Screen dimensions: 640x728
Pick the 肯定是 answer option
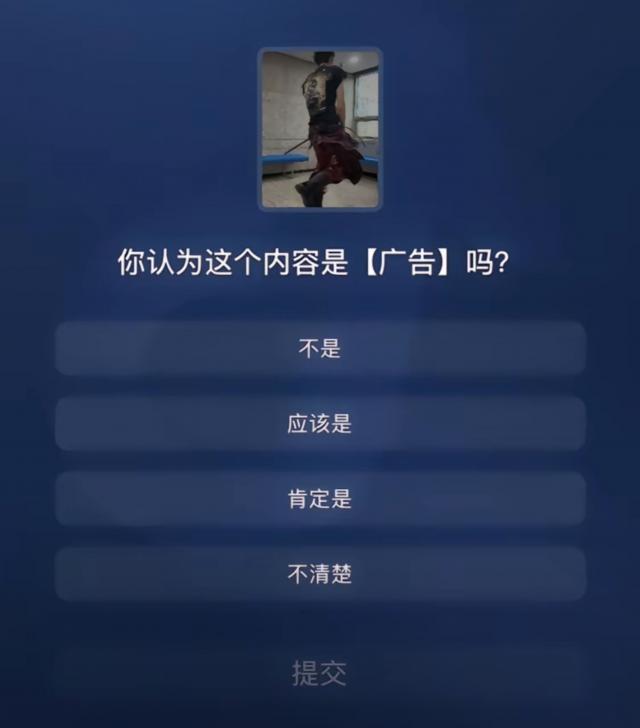pyautogui.click(x=320, y=499)
